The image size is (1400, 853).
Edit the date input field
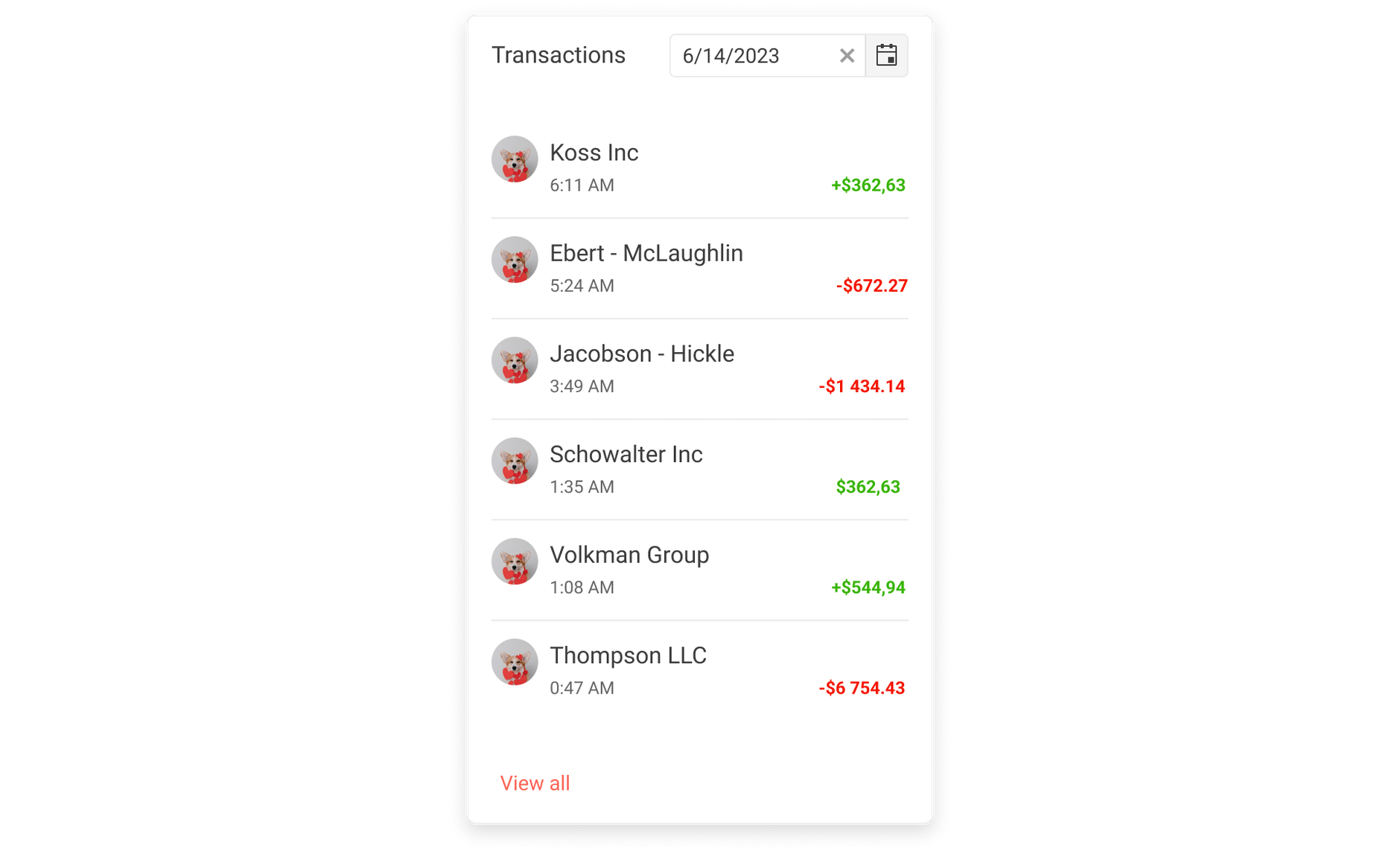coord(751,56)
